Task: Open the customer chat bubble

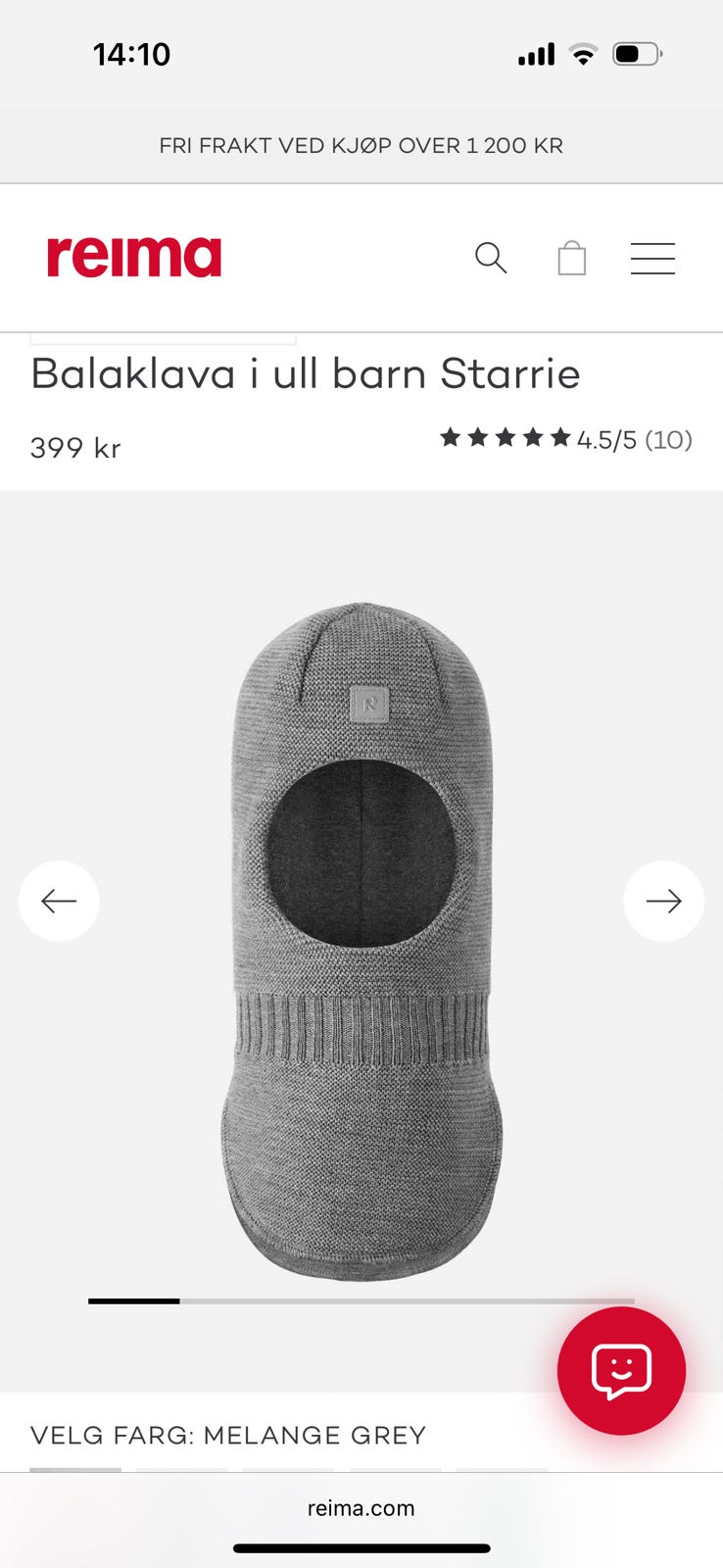Action: click(x=621, y=1370)
